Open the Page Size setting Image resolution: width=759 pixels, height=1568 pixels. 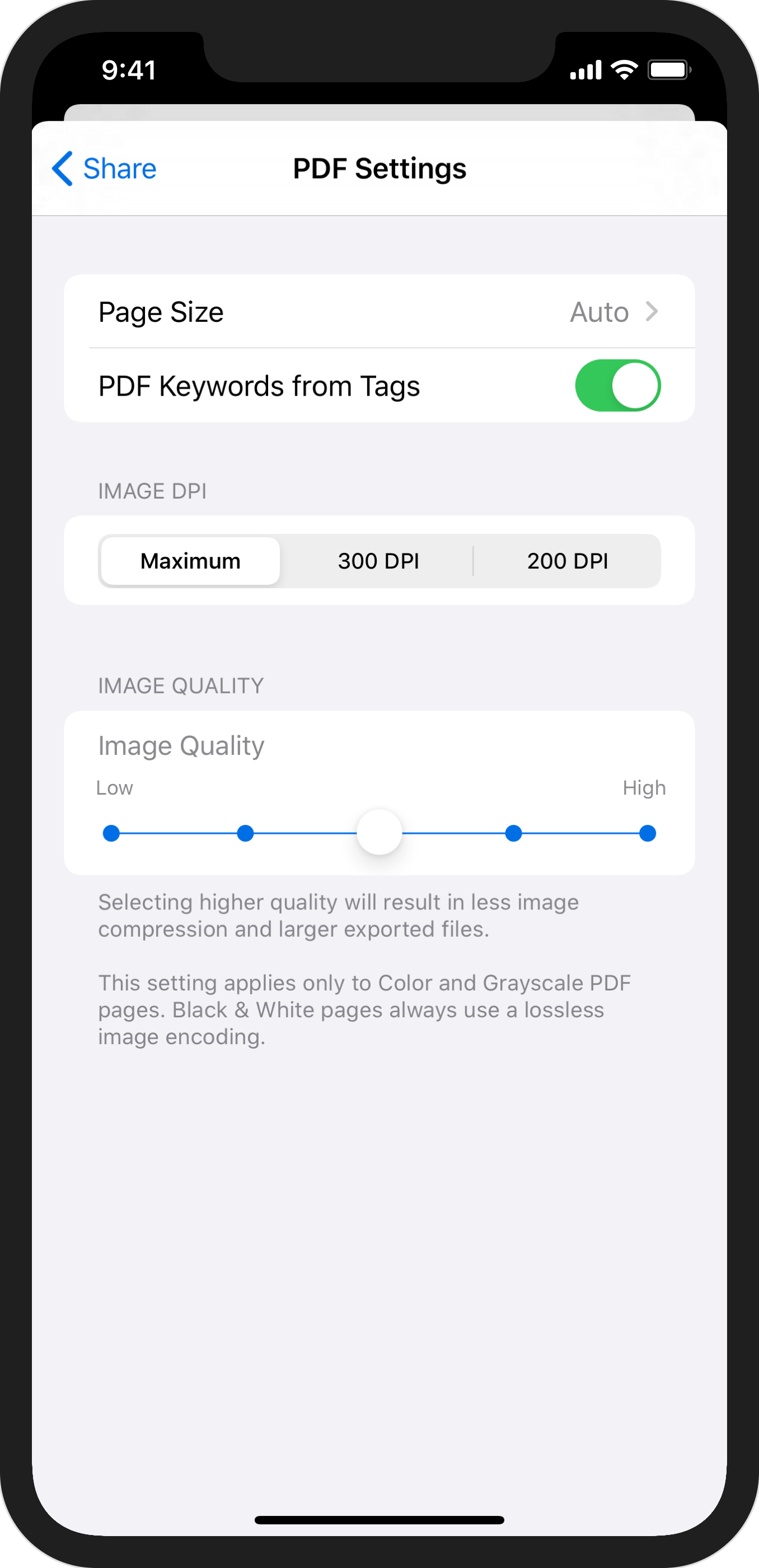378,312
